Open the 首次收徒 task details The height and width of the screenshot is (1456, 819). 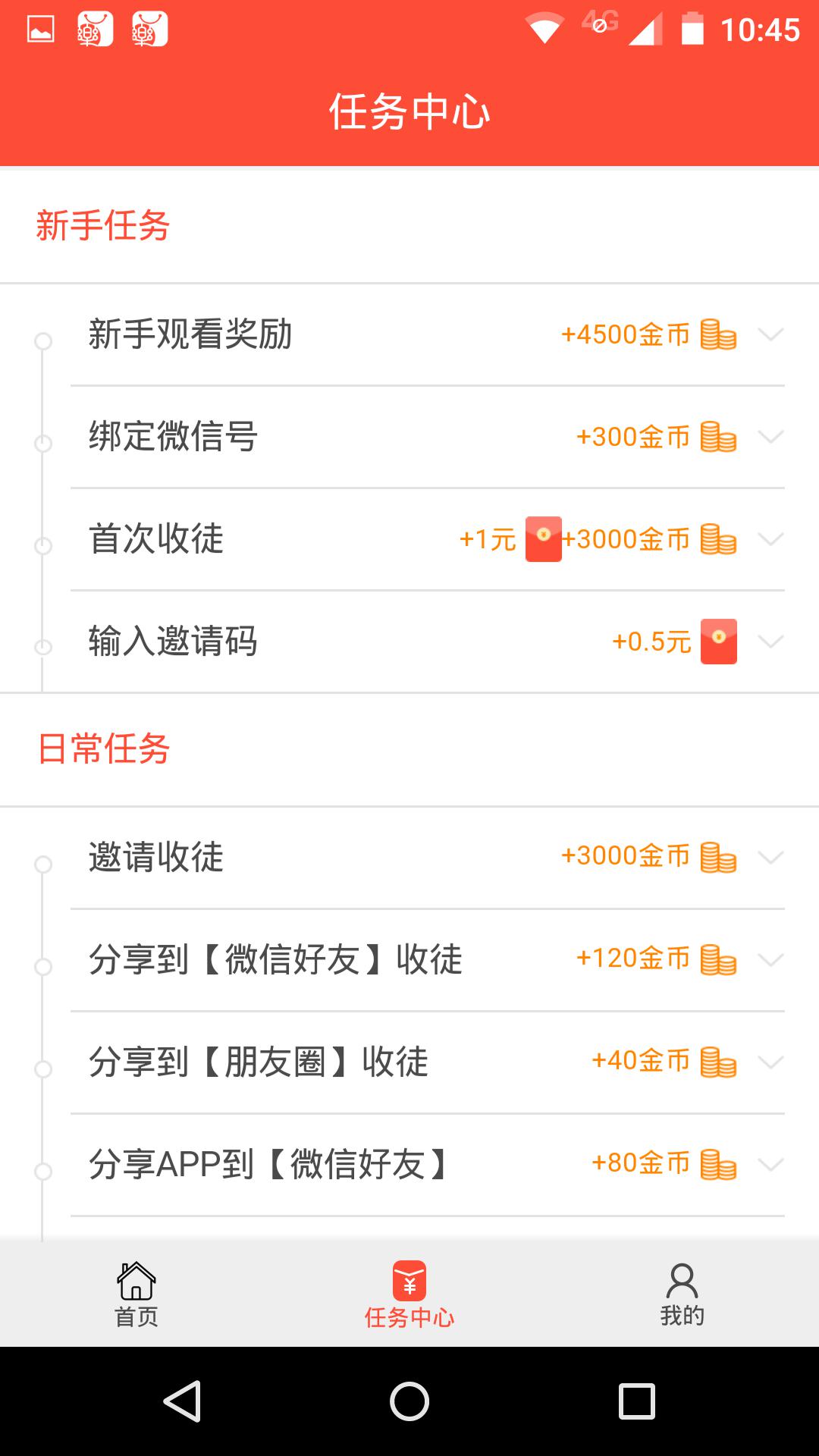[x=770, y=539]
